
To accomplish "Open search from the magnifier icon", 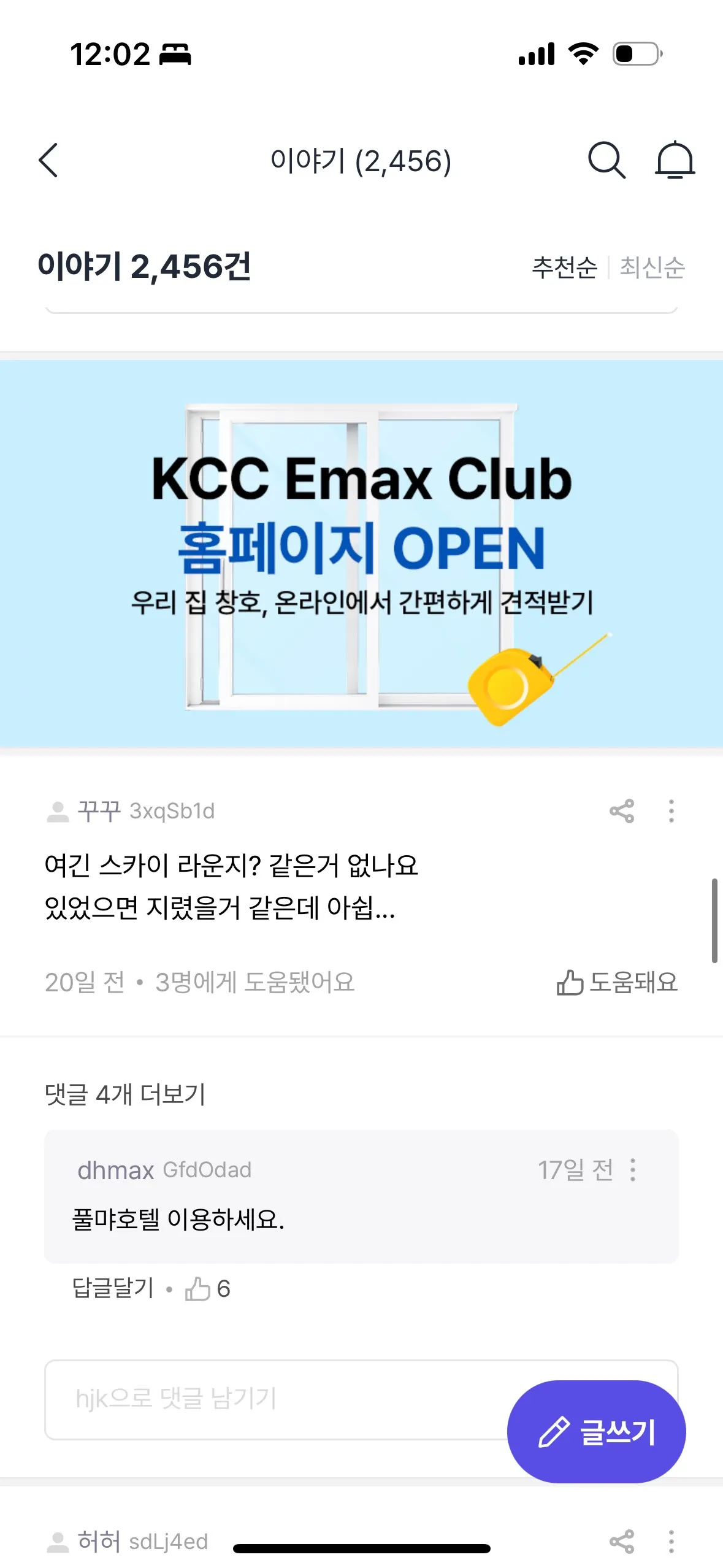I will (606, 161).
